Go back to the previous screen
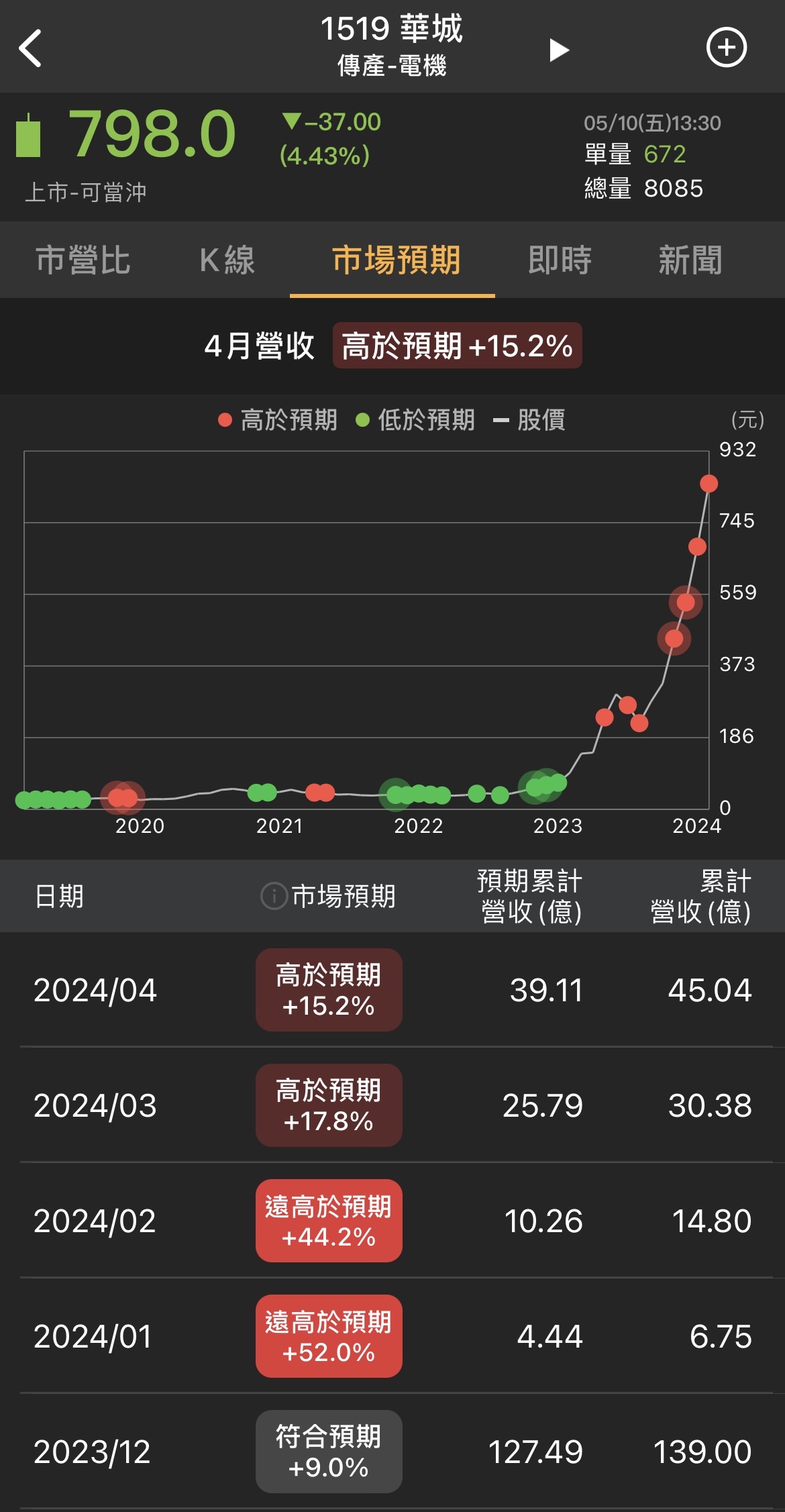Viewport: 785px width, 1512px height. (30, 48)
